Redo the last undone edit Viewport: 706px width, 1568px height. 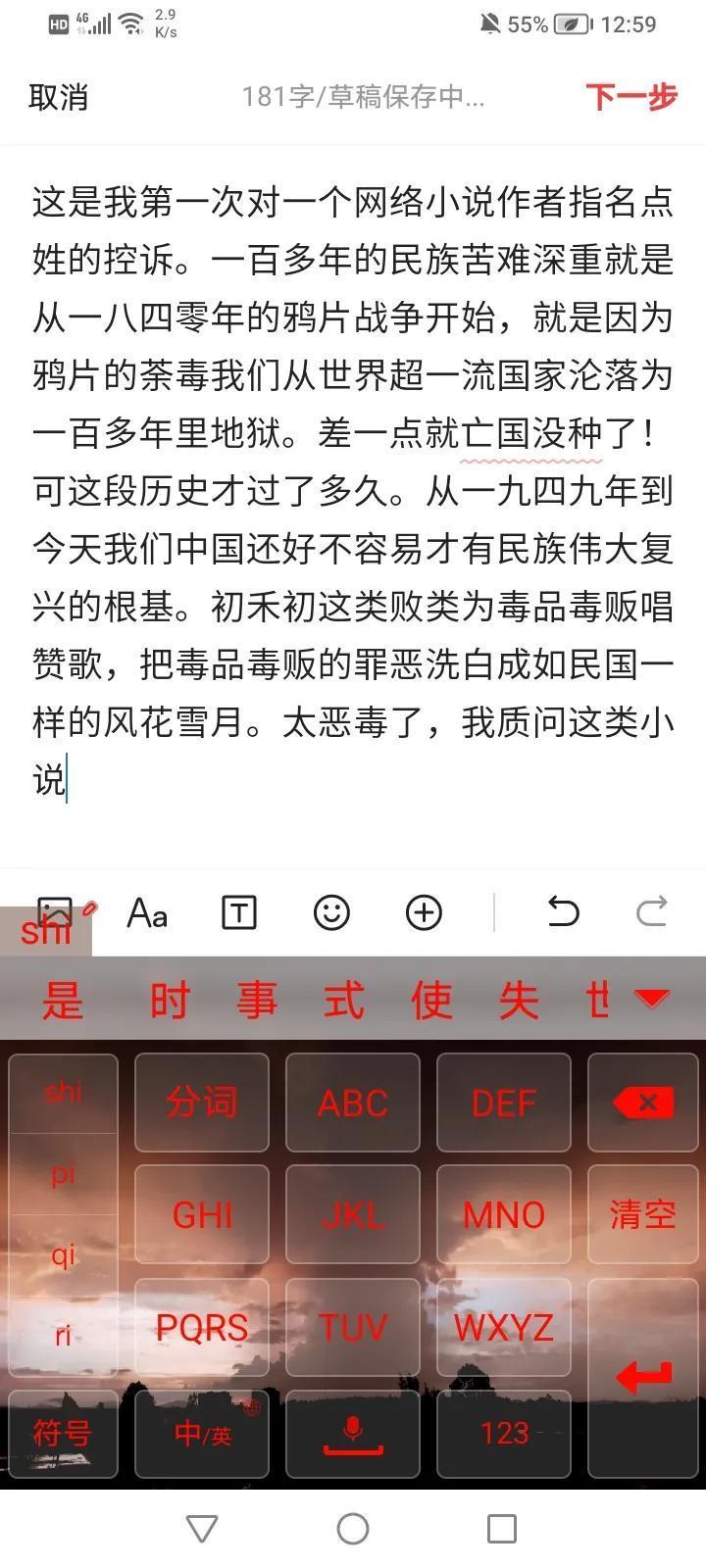tap(652, 912)
